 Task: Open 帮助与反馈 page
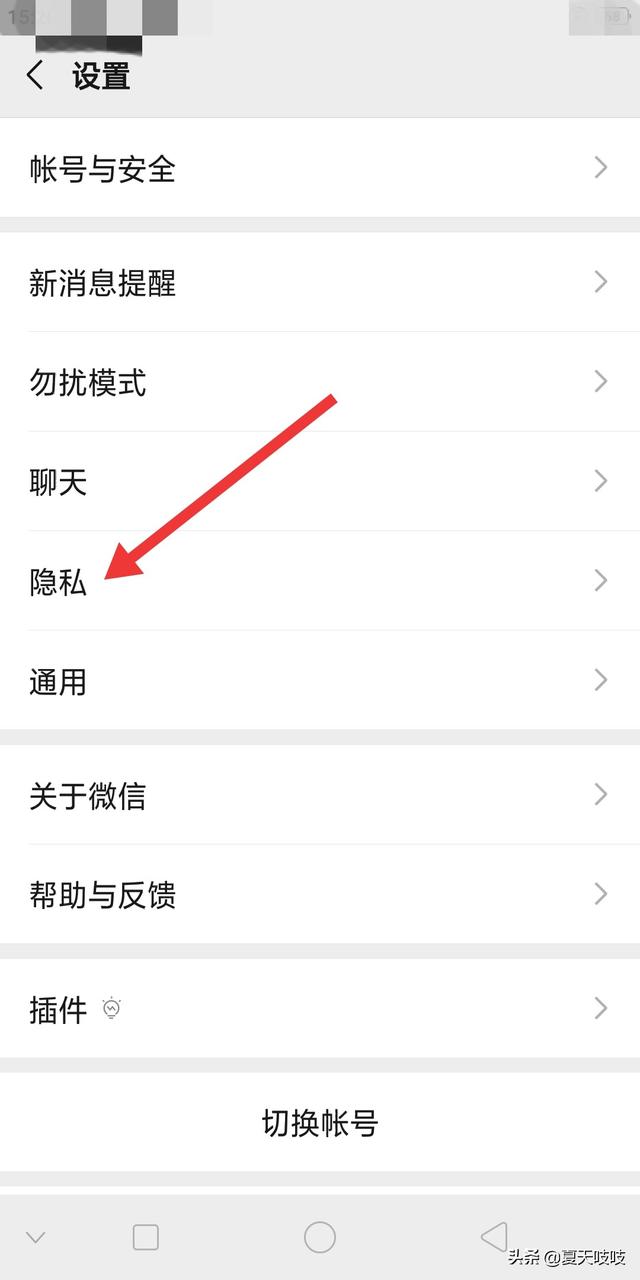coord(320,894)
